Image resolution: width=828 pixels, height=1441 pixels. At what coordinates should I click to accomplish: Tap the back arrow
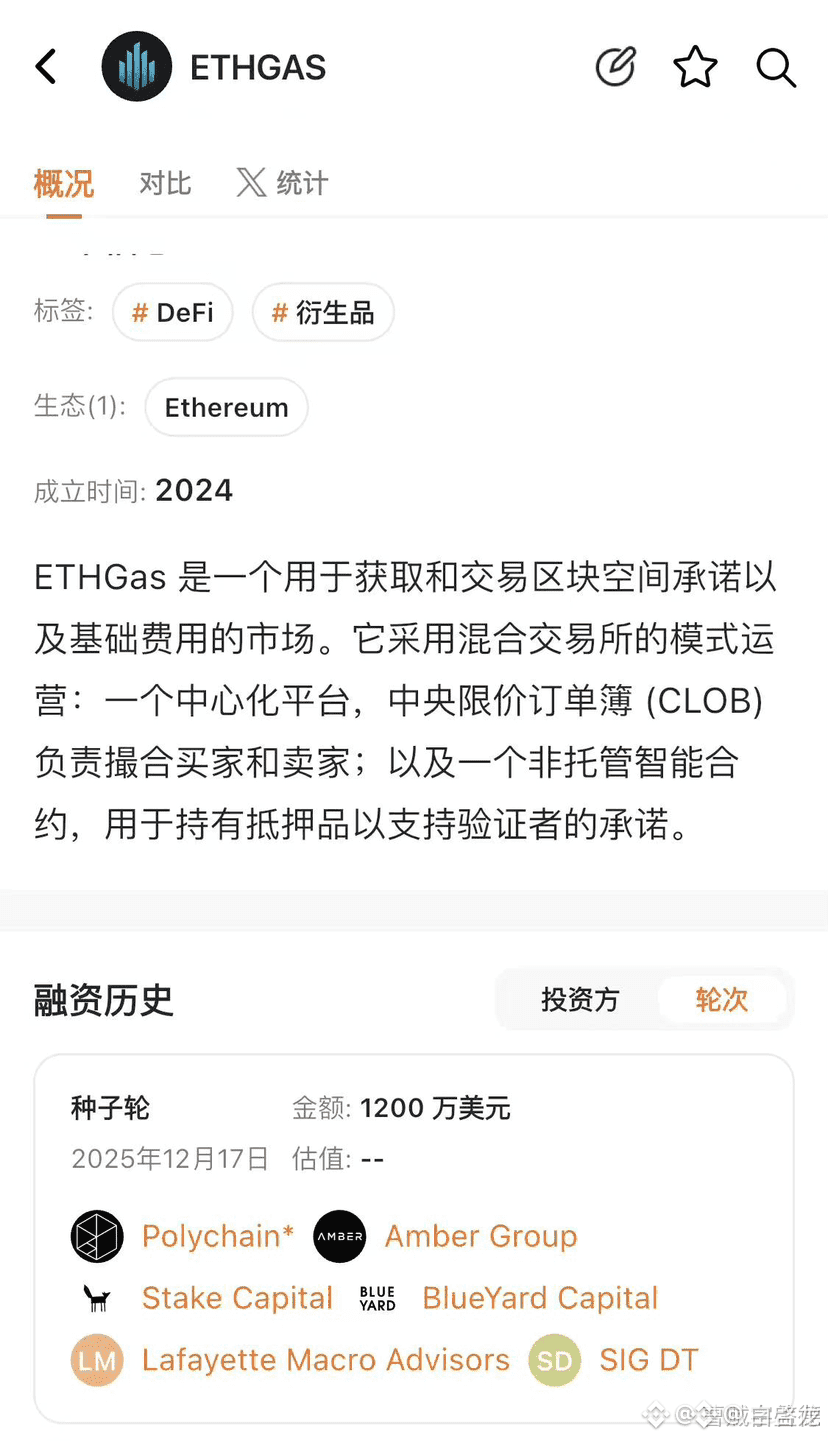[44, 66]
